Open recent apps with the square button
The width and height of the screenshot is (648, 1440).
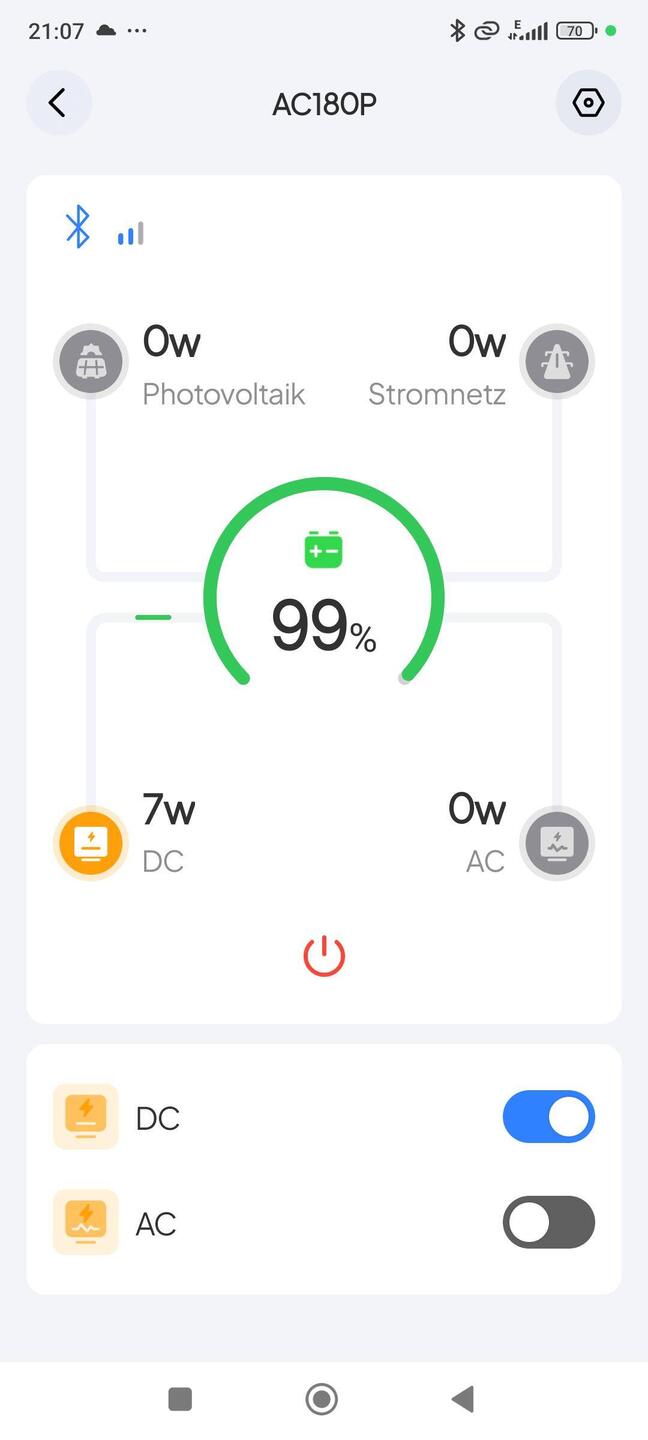pyautogui.click(x=180, y=1399)
